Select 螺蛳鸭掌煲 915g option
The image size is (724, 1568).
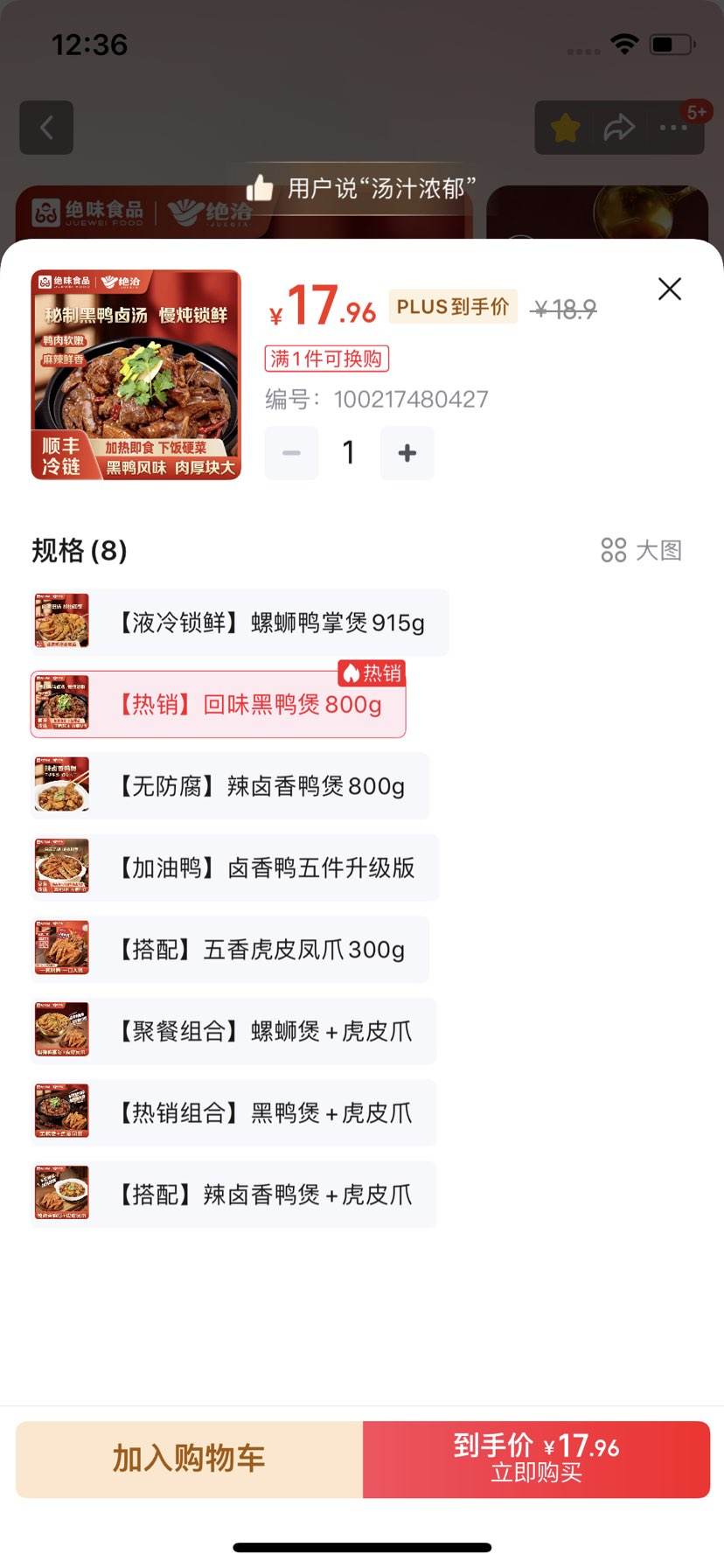(x=240, y=623)
